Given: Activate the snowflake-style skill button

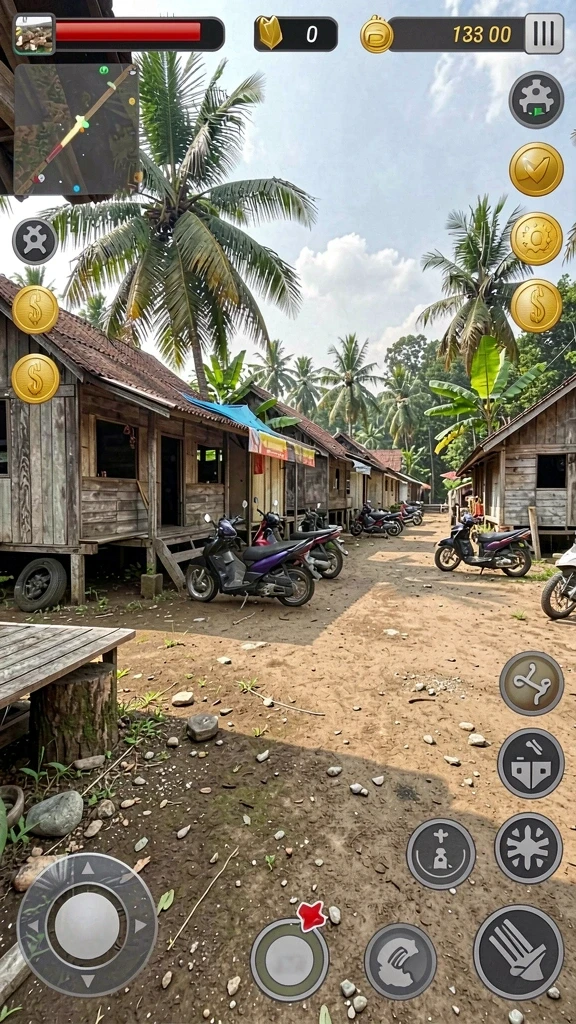Looking at the screenshot, I should pos(528,848).
